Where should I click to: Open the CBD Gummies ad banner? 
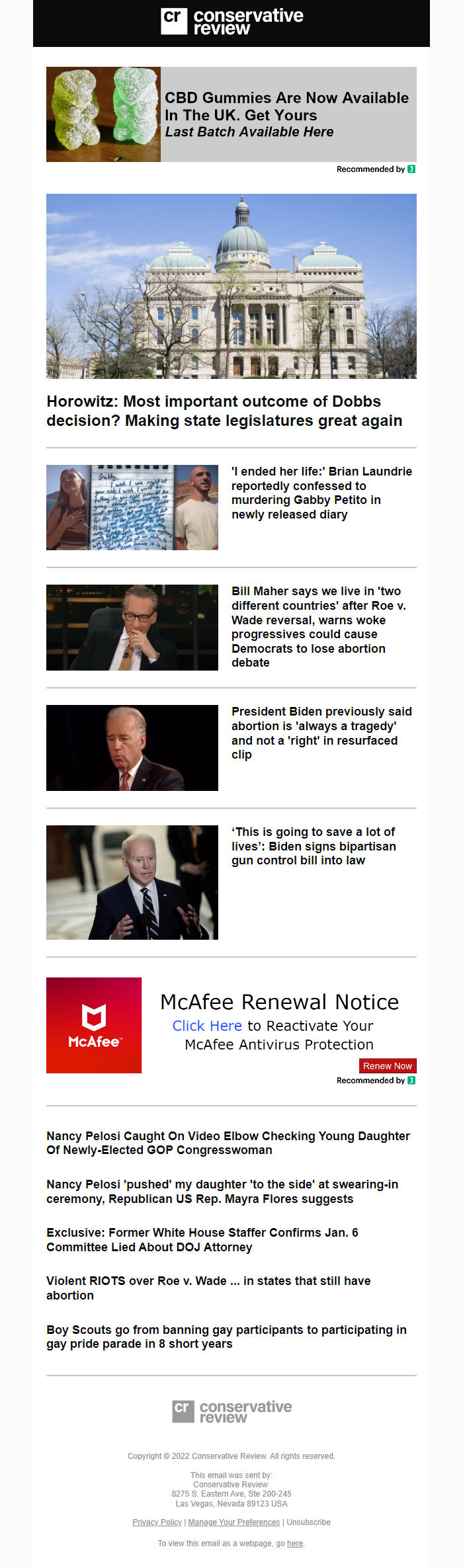(231, 114)
